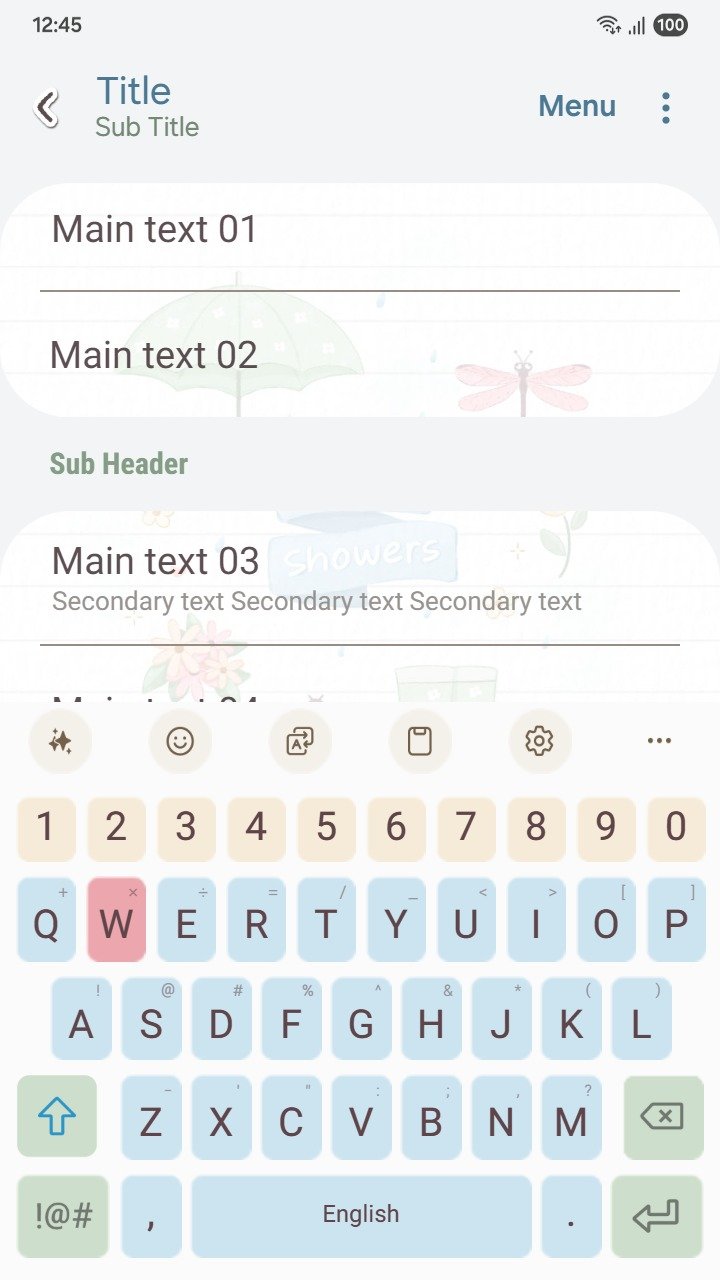Tap the enter key

pos(657,1215)
